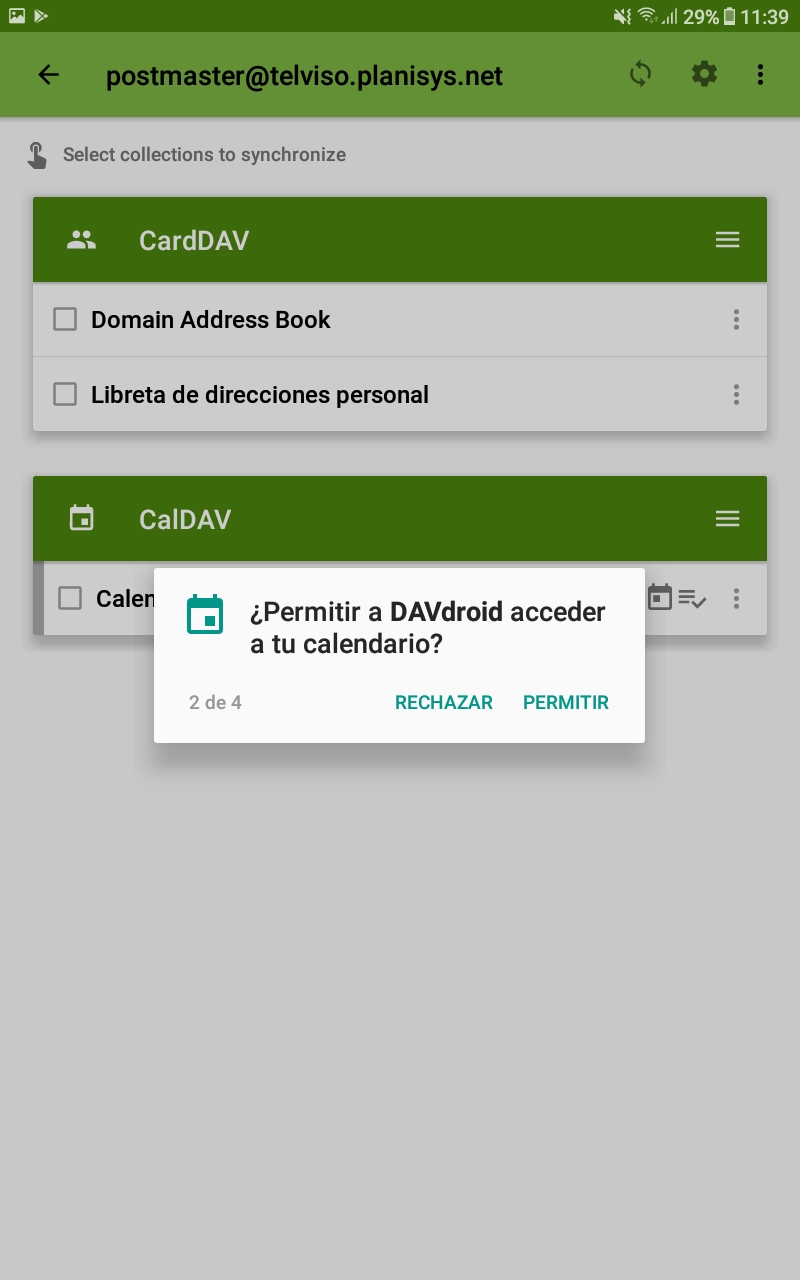800x1280 pixels.
Task: Open options for the calendar collection
Action: pos(737,599)
